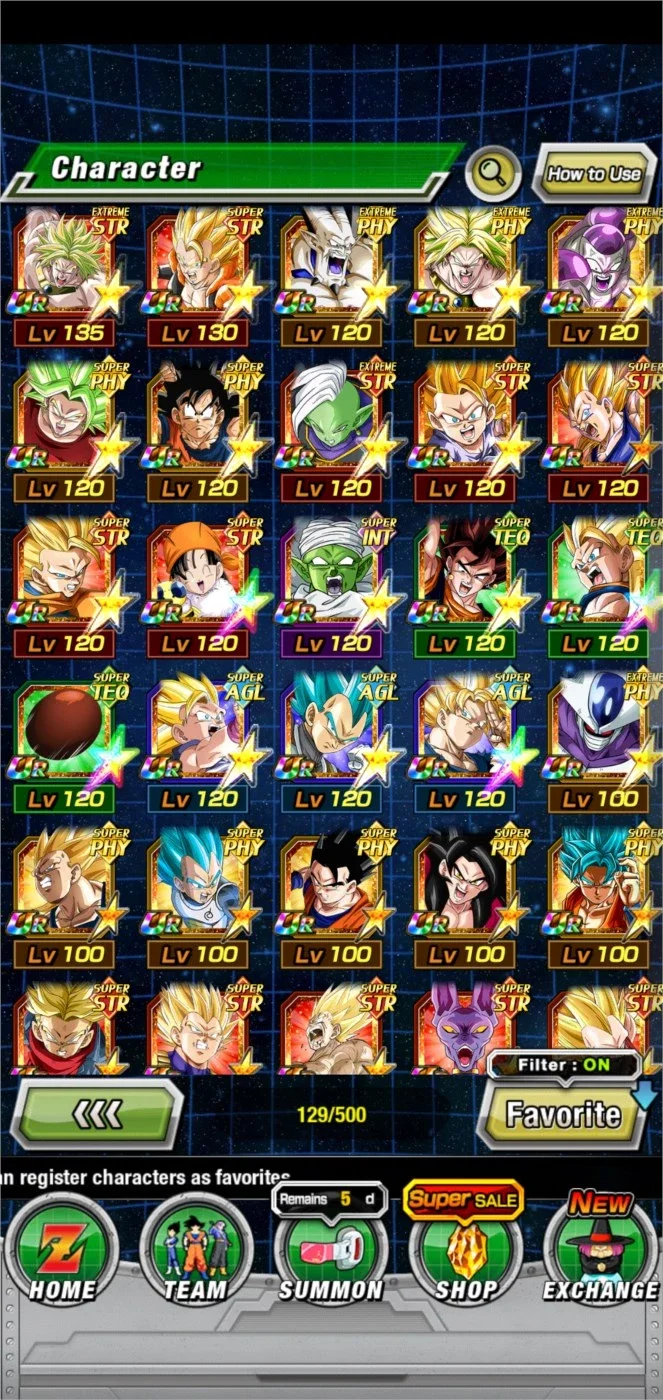Select the Super AGL blue-haired Vegeta card
This screenshot has height=1400, width=663.
333,742
